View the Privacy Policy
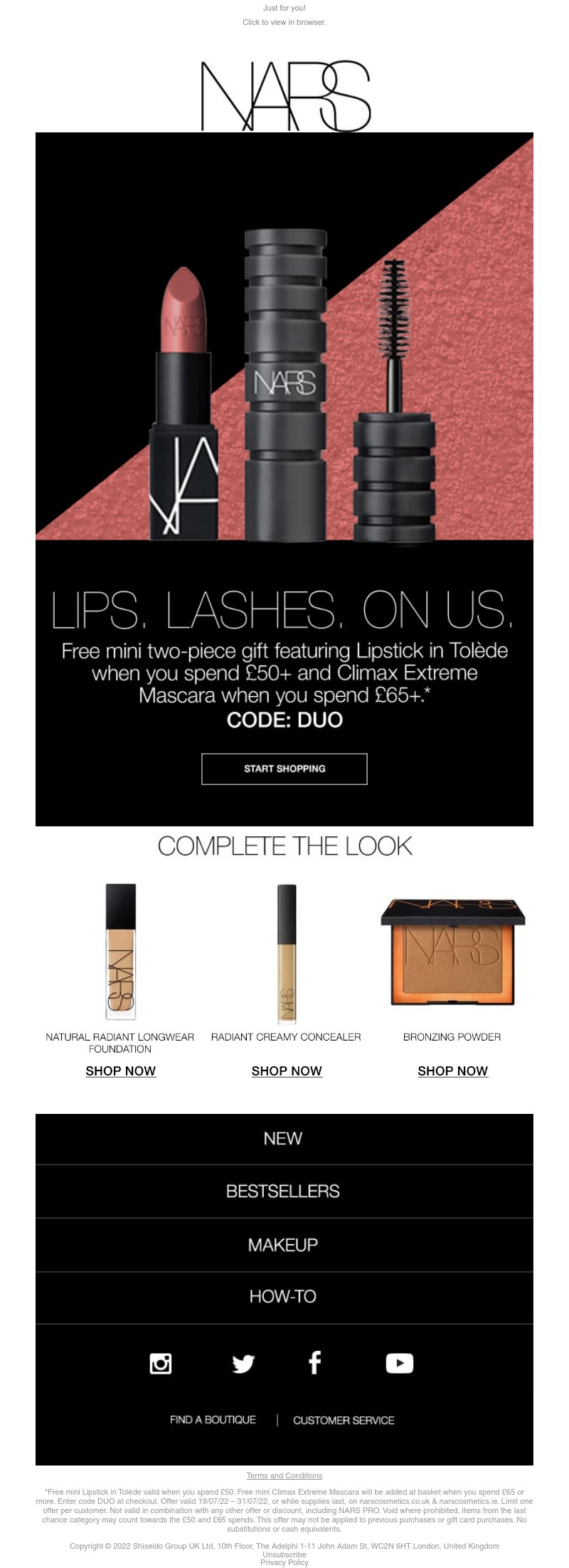 [284, 1562]
